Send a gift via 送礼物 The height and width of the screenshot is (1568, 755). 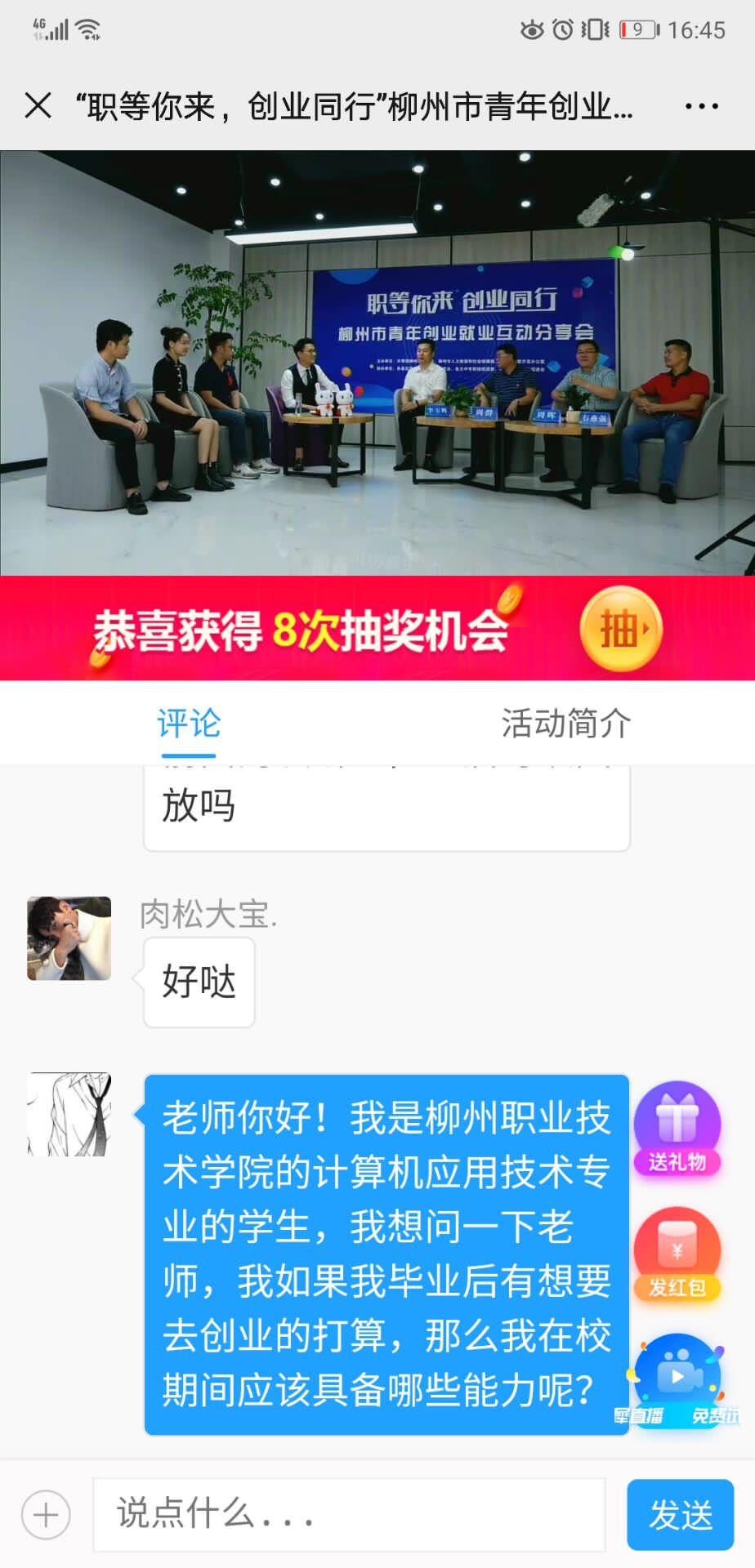pyautogui.click(x=677, y=1131)
